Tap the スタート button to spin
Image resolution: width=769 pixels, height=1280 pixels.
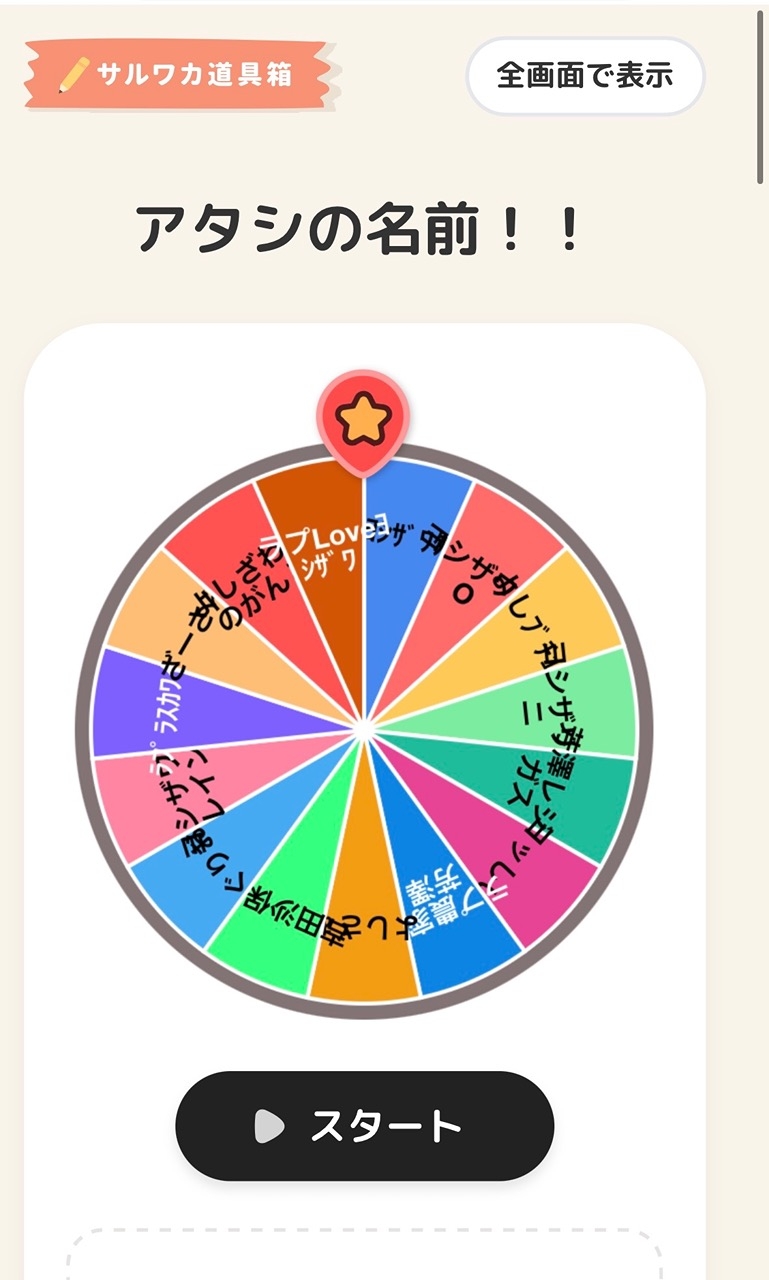coord(364,1126)
